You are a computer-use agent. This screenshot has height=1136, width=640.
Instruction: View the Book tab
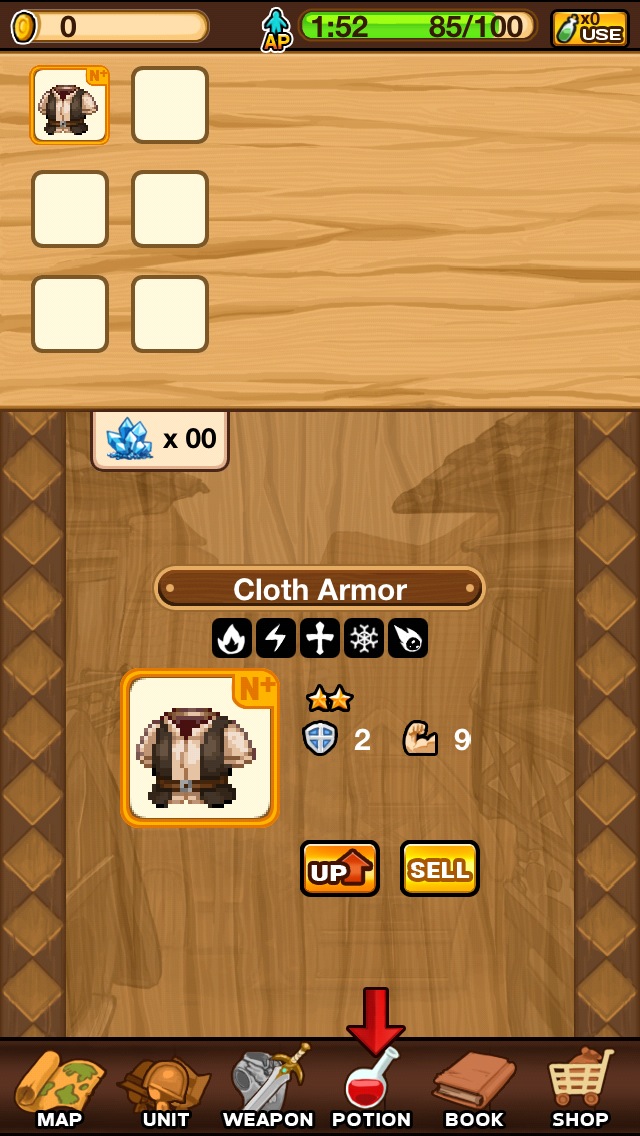[474, 1088]
